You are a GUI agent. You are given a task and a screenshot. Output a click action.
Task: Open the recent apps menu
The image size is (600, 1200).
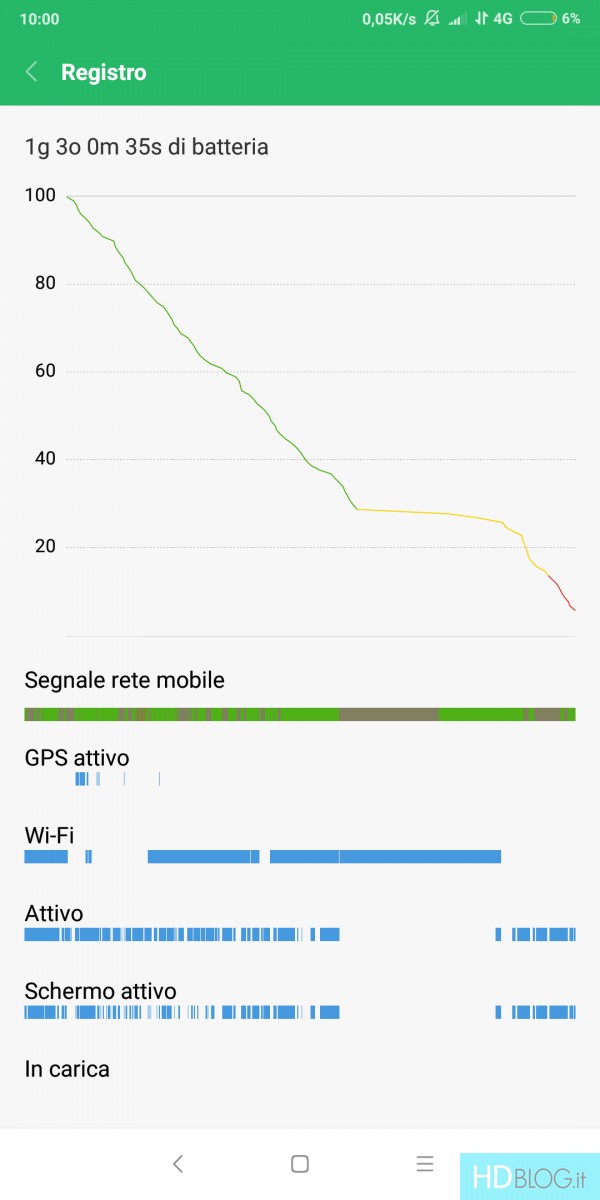[x=425, y=1163]
